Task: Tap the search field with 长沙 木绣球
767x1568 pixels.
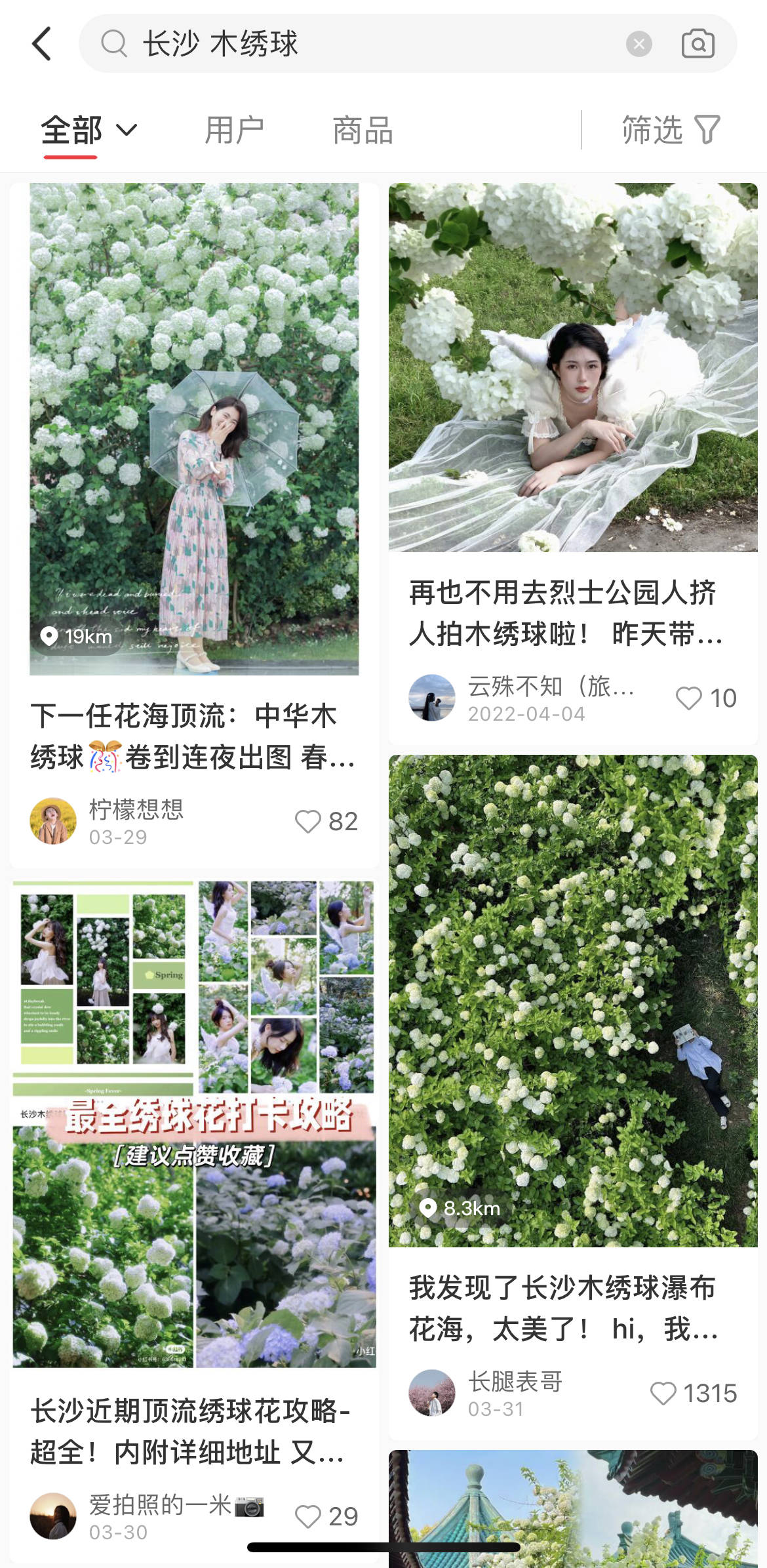Action: (367, 44)
